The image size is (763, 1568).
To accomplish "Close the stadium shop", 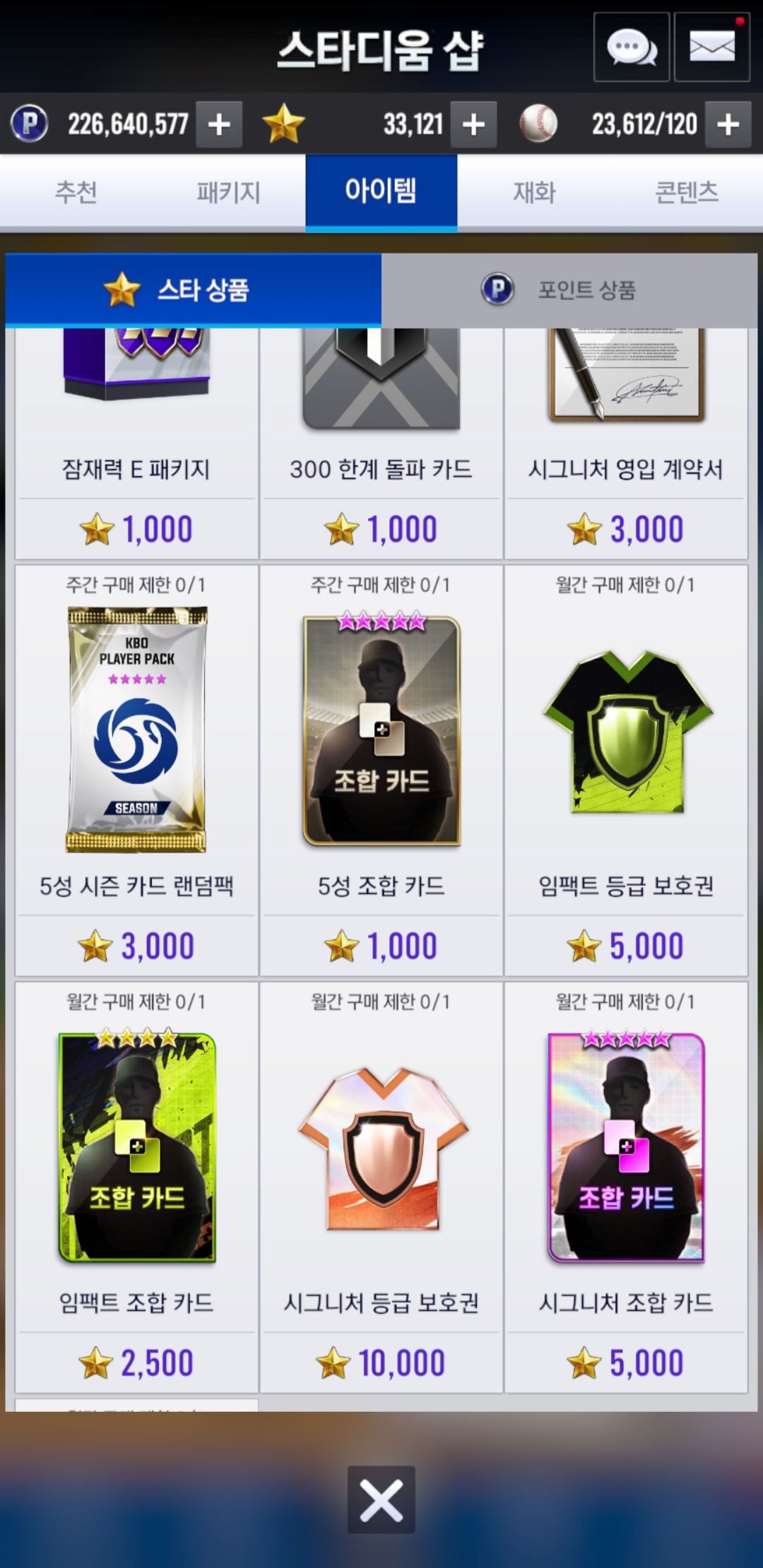I will (381, 1499).
